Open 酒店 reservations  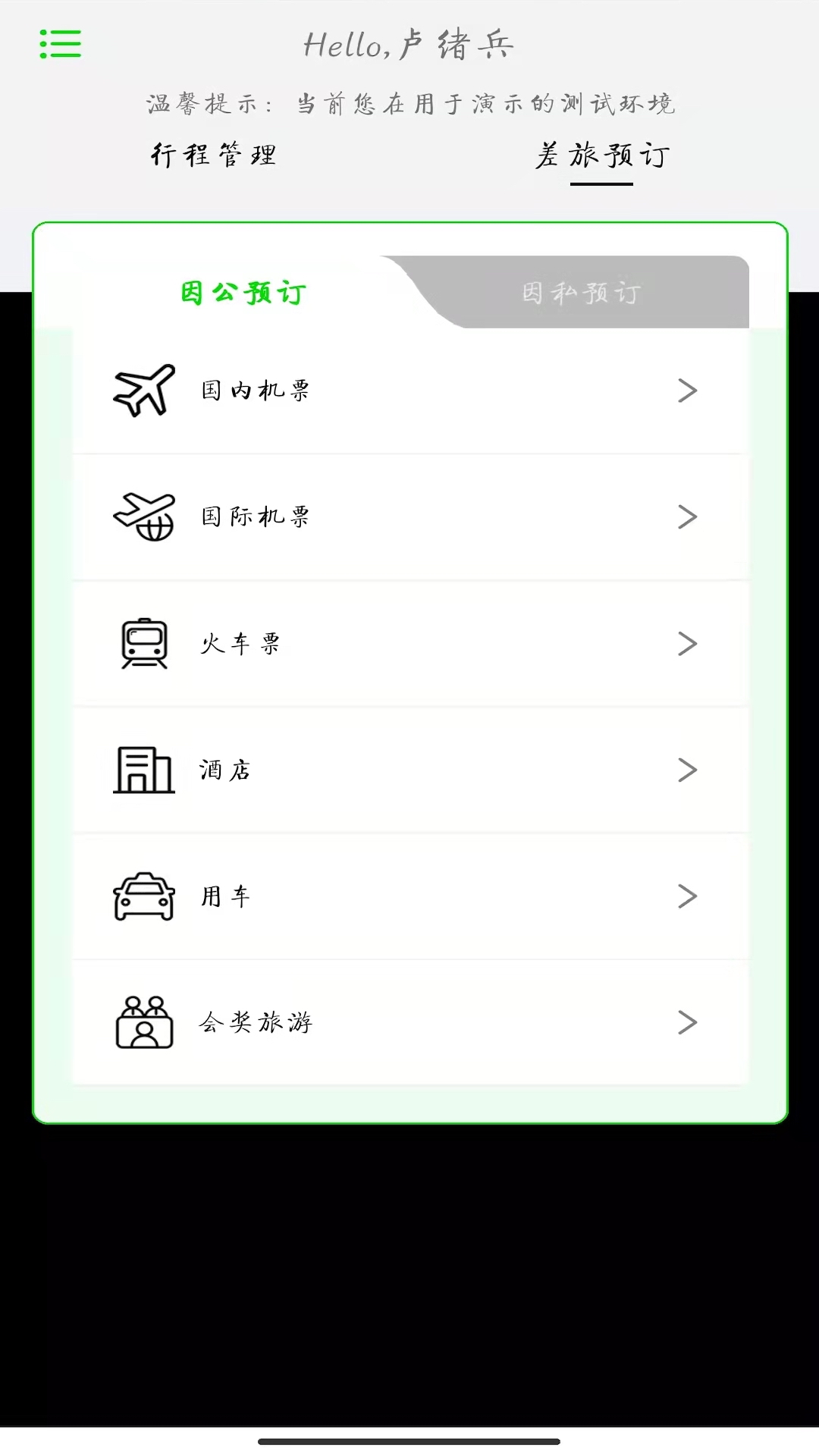coord(409,770)
